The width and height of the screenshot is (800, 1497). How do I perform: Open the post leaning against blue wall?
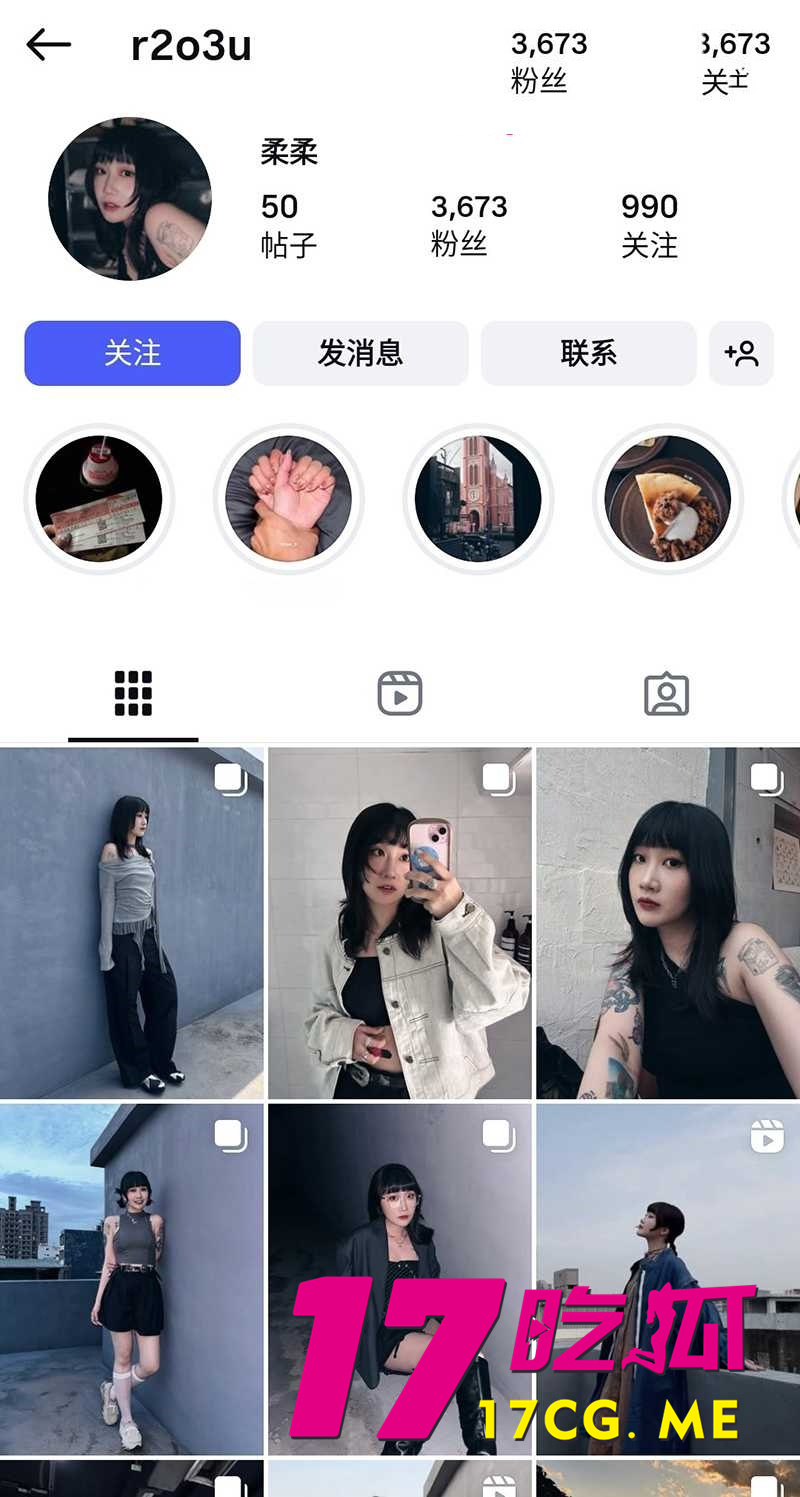coord(131,923)
